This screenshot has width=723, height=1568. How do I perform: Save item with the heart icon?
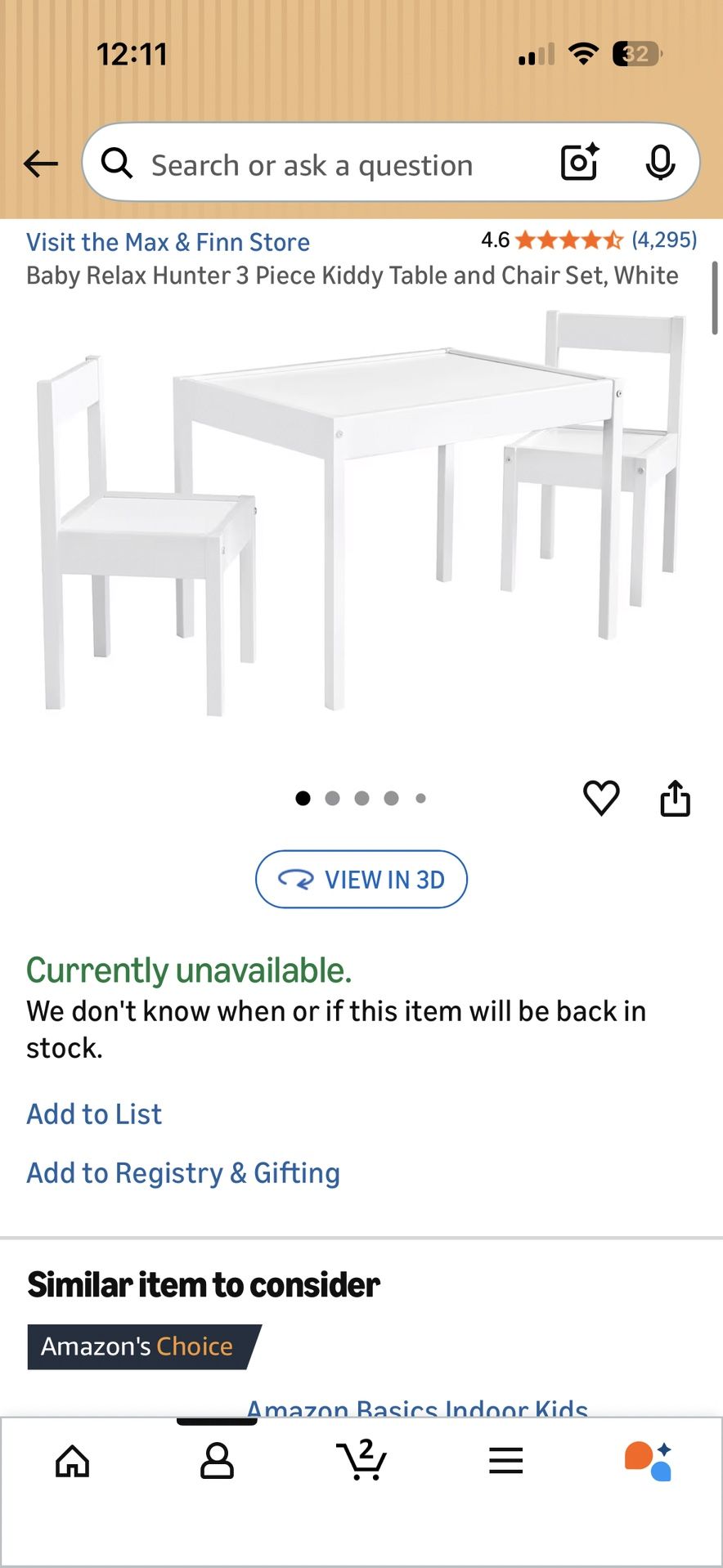click(601, 798)
